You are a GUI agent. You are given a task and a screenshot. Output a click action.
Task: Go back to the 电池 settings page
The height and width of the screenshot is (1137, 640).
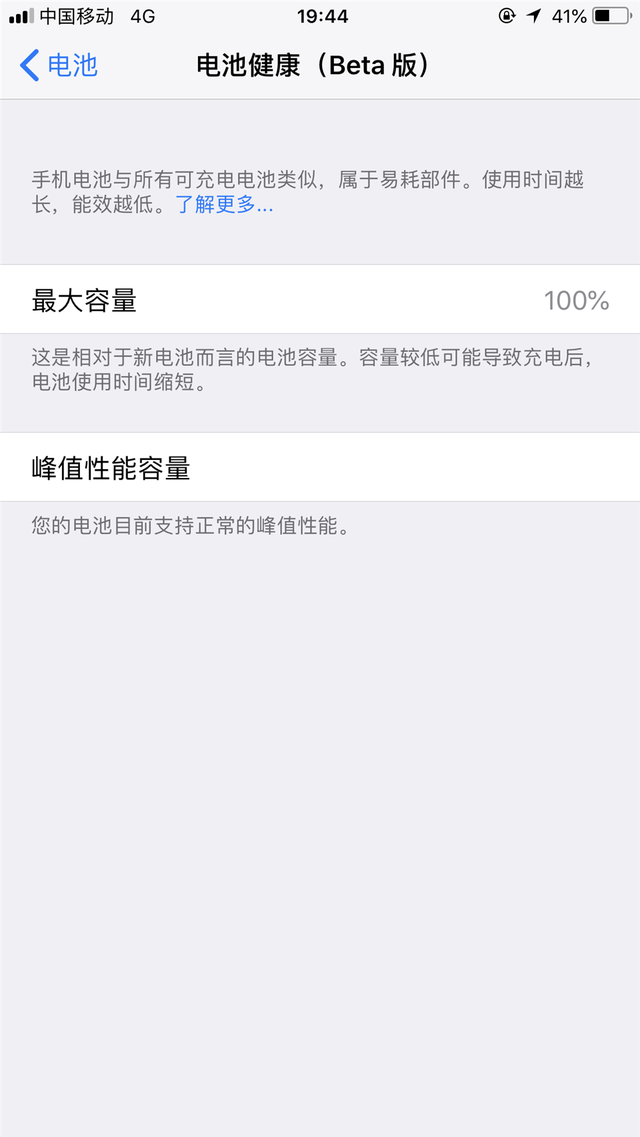pos(58,65)
